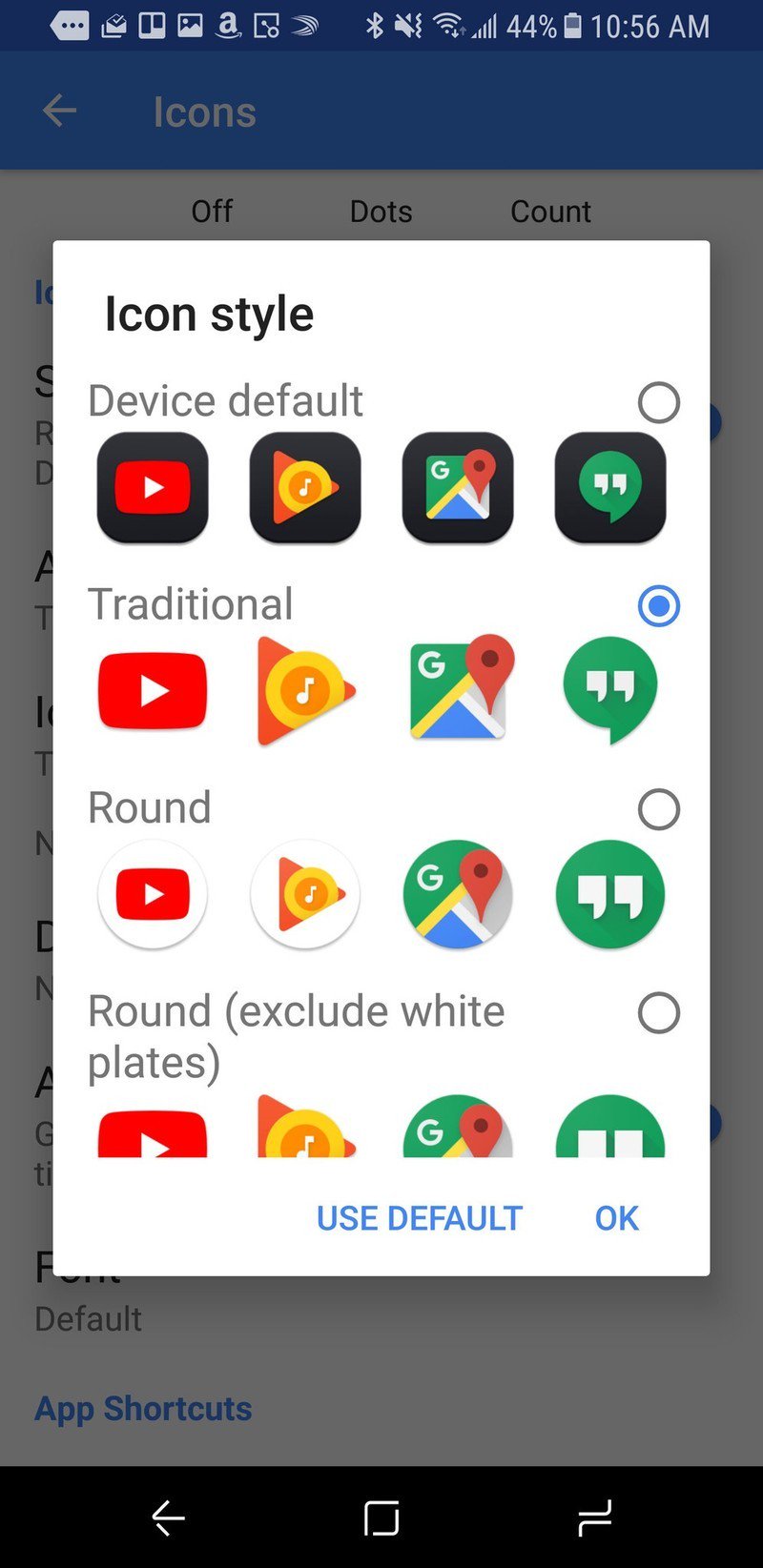Tap the Round Google Maps icon
The image size is (763, 1568).
pos(458,894)
